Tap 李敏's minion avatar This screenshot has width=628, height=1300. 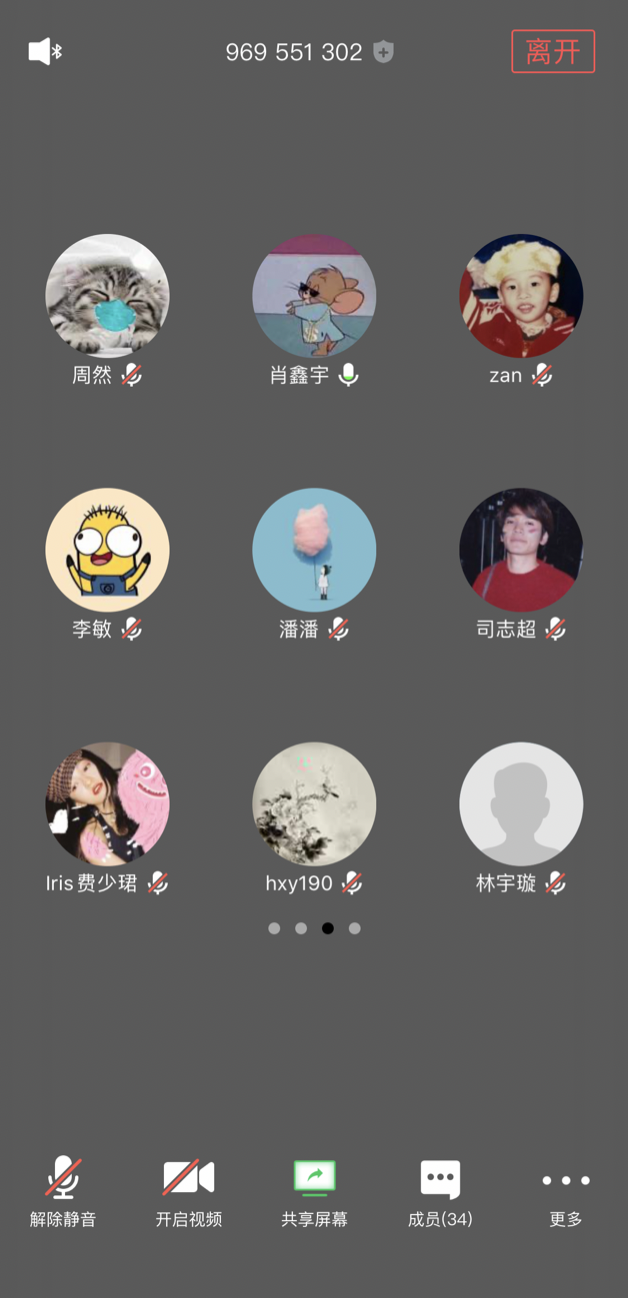click(x=107, y=550)
